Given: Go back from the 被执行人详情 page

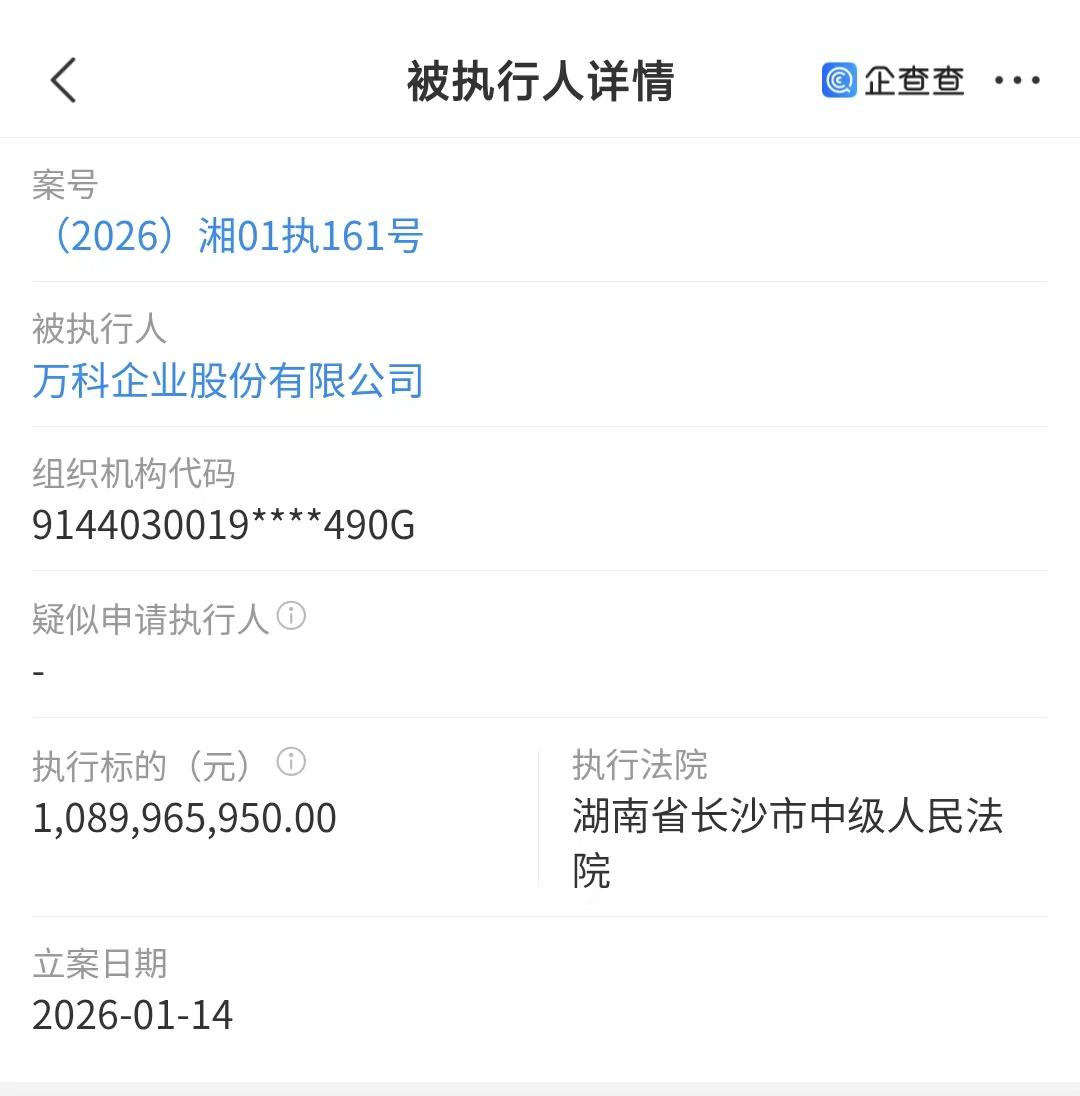Looking at the screenshot, I should (63, 80).
